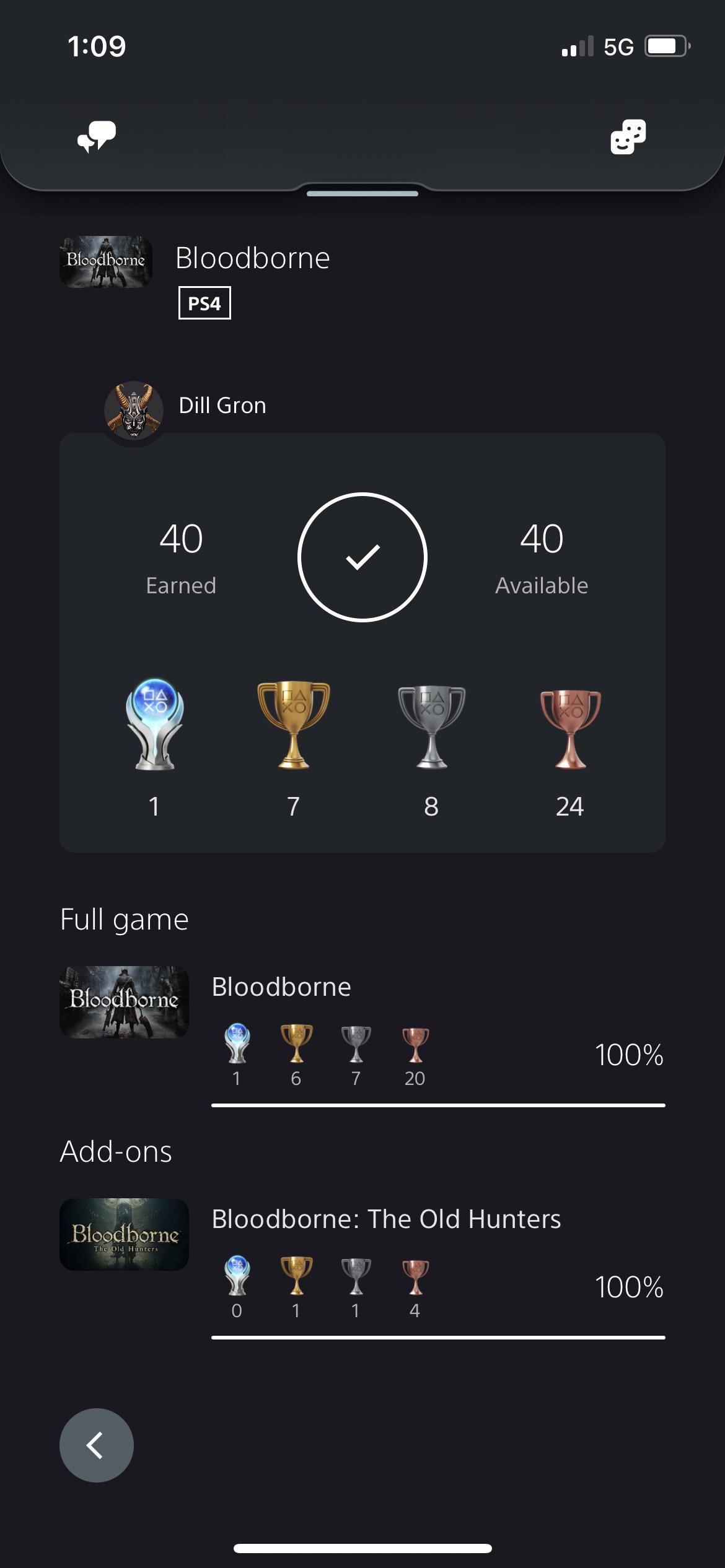Viewport: 725px width, 1568px height.
Task: Pull down the drawer handle at top
Action: (x=362, y=192)
